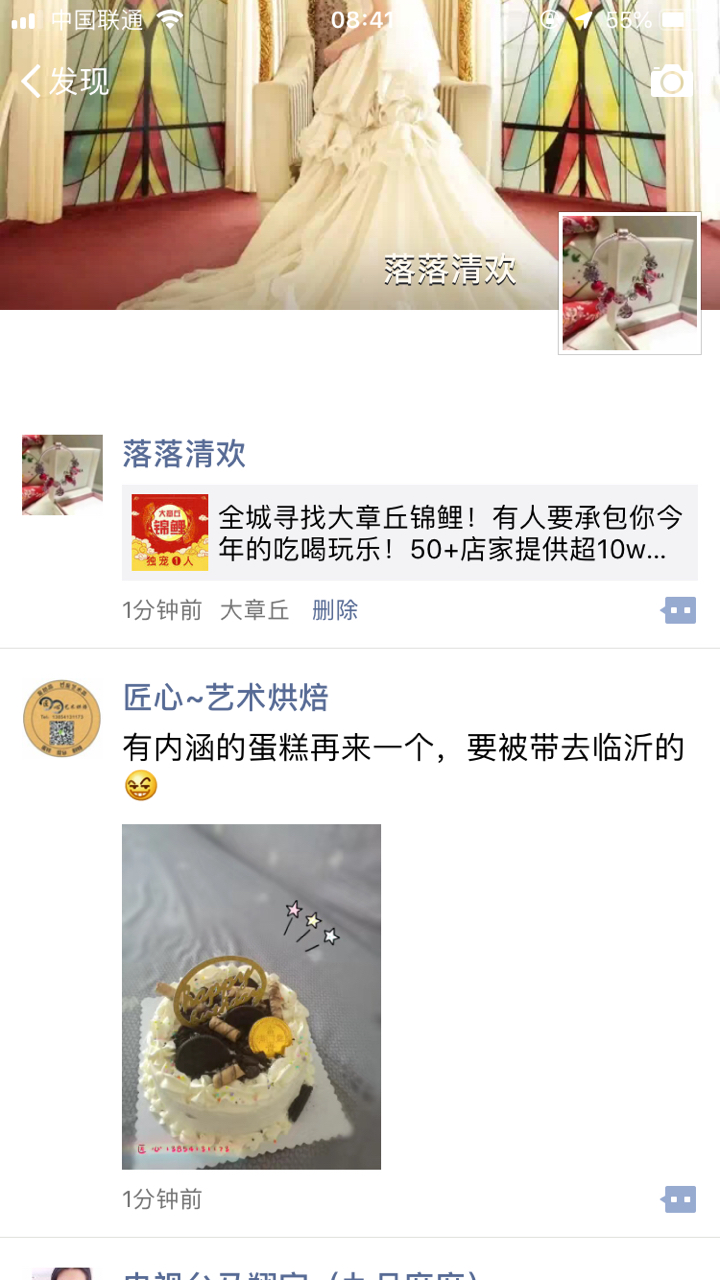Open the avatar of 匠心~艺术烘焙

coord(62,719)
